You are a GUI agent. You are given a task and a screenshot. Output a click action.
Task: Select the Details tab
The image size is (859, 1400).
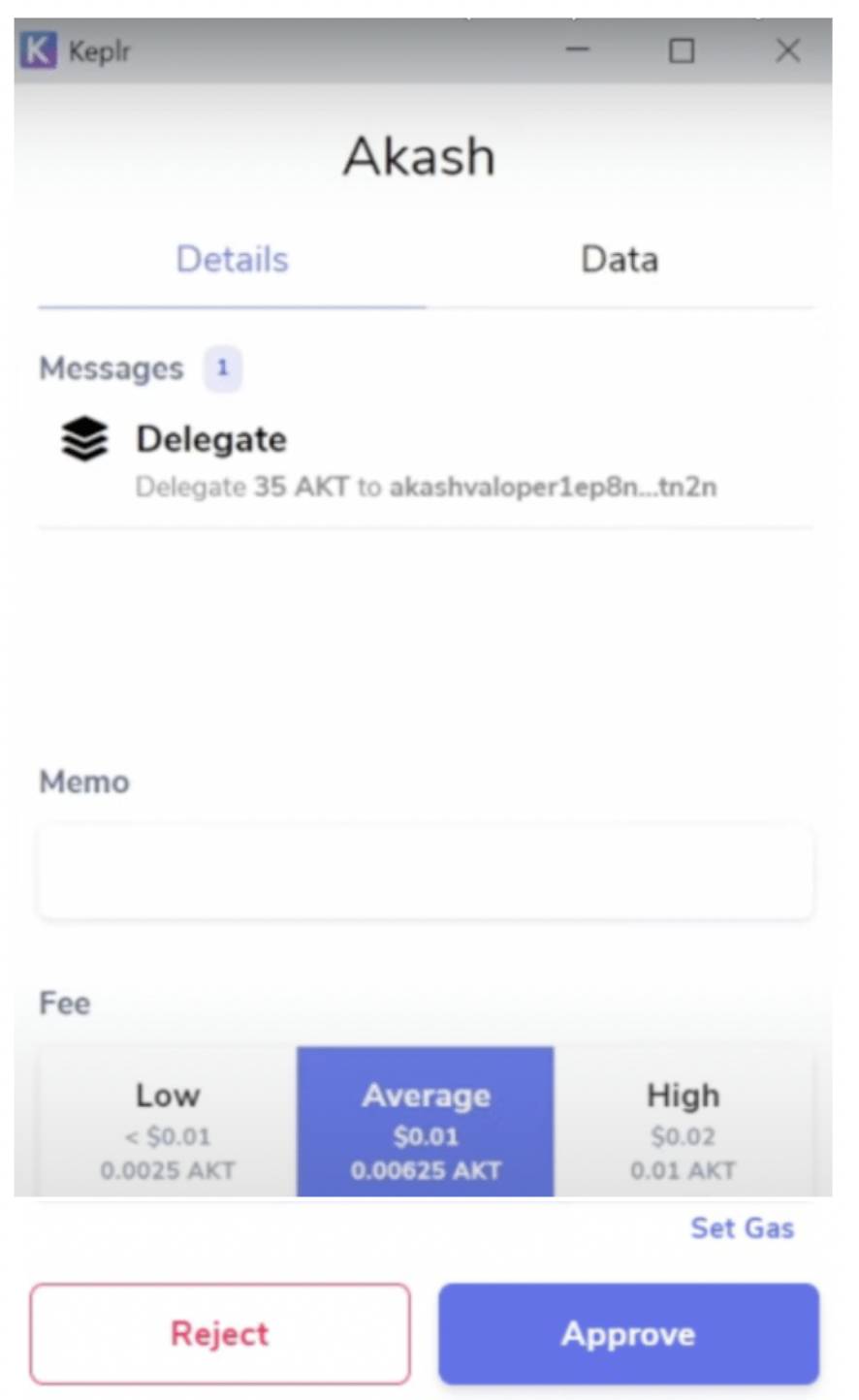pyautogui.click(x=232, y=260)
